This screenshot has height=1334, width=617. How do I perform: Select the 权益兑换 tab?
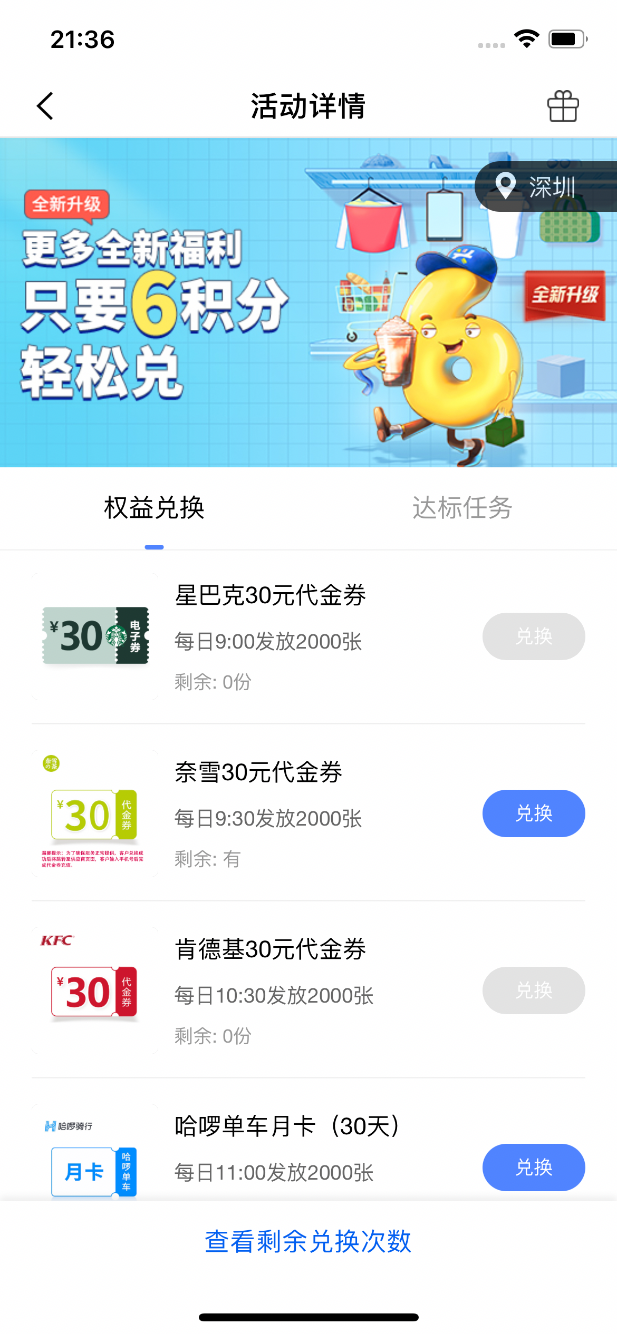coord(154,508)
